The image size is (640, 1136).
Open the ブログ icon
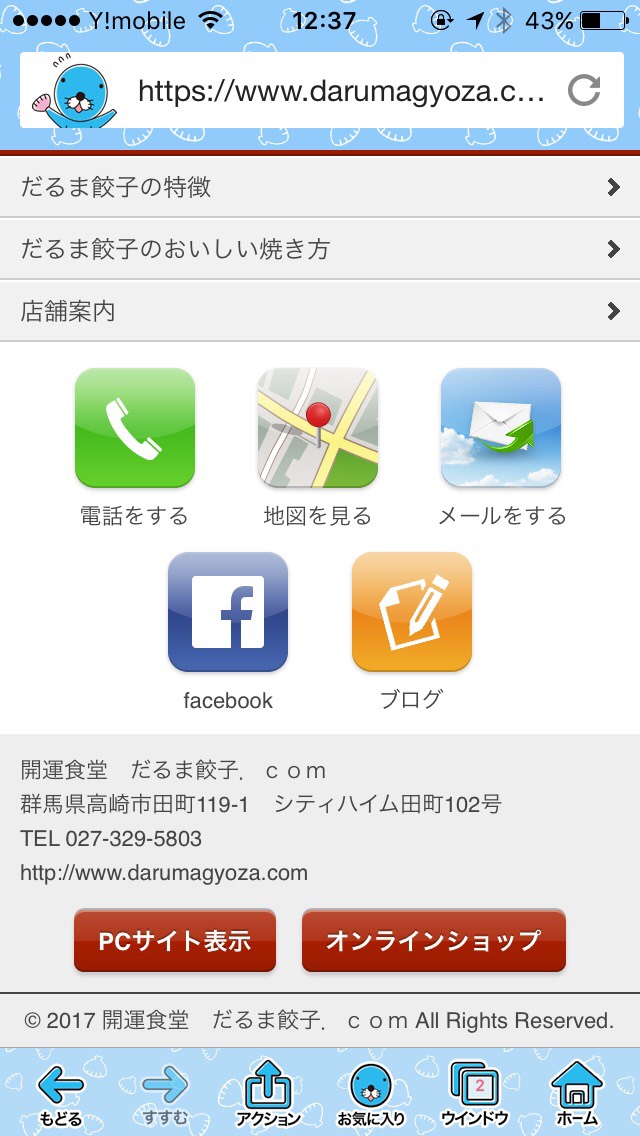(411, 612)
